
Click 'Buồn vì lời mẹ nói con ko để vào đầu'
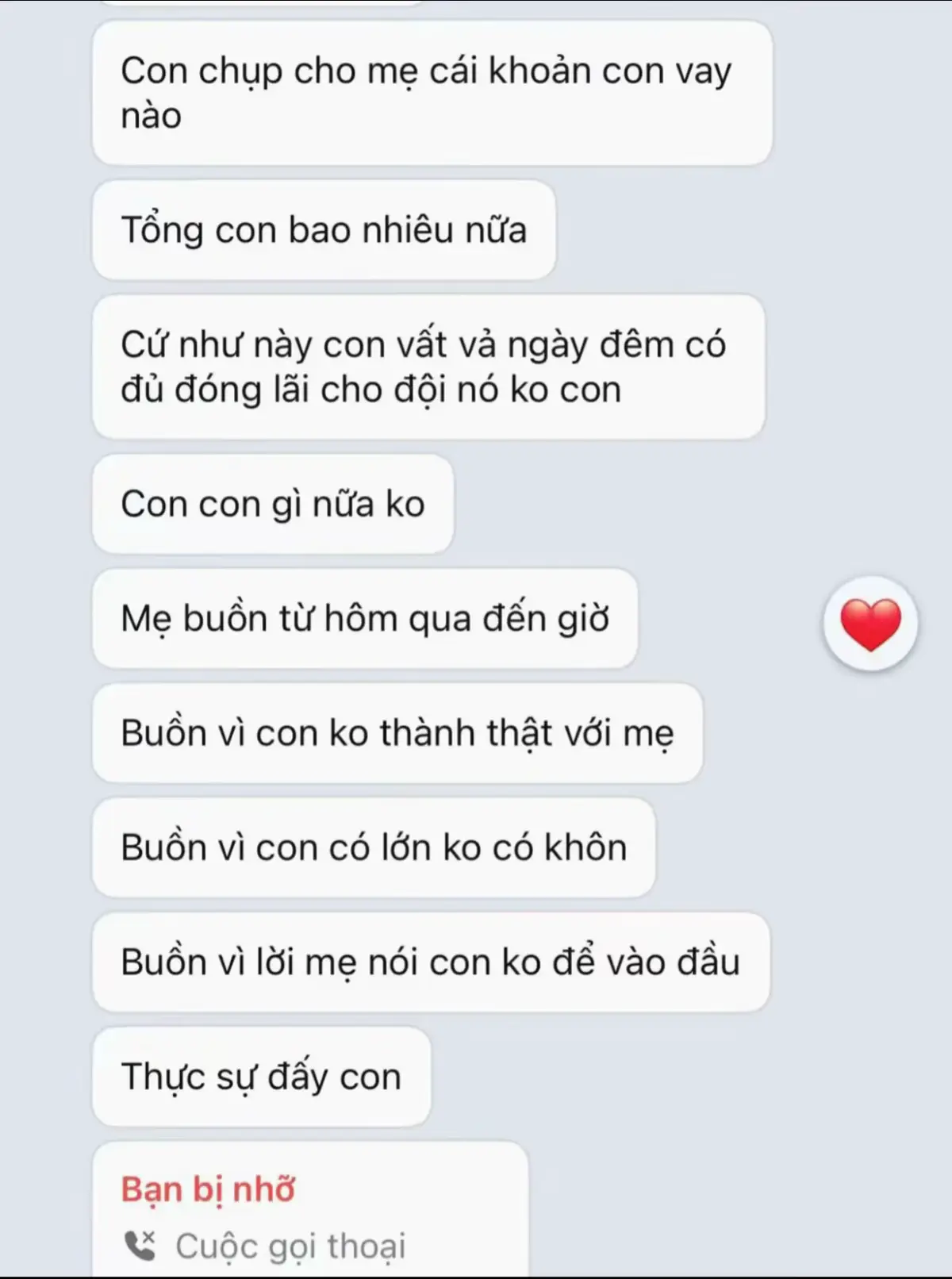432,960
